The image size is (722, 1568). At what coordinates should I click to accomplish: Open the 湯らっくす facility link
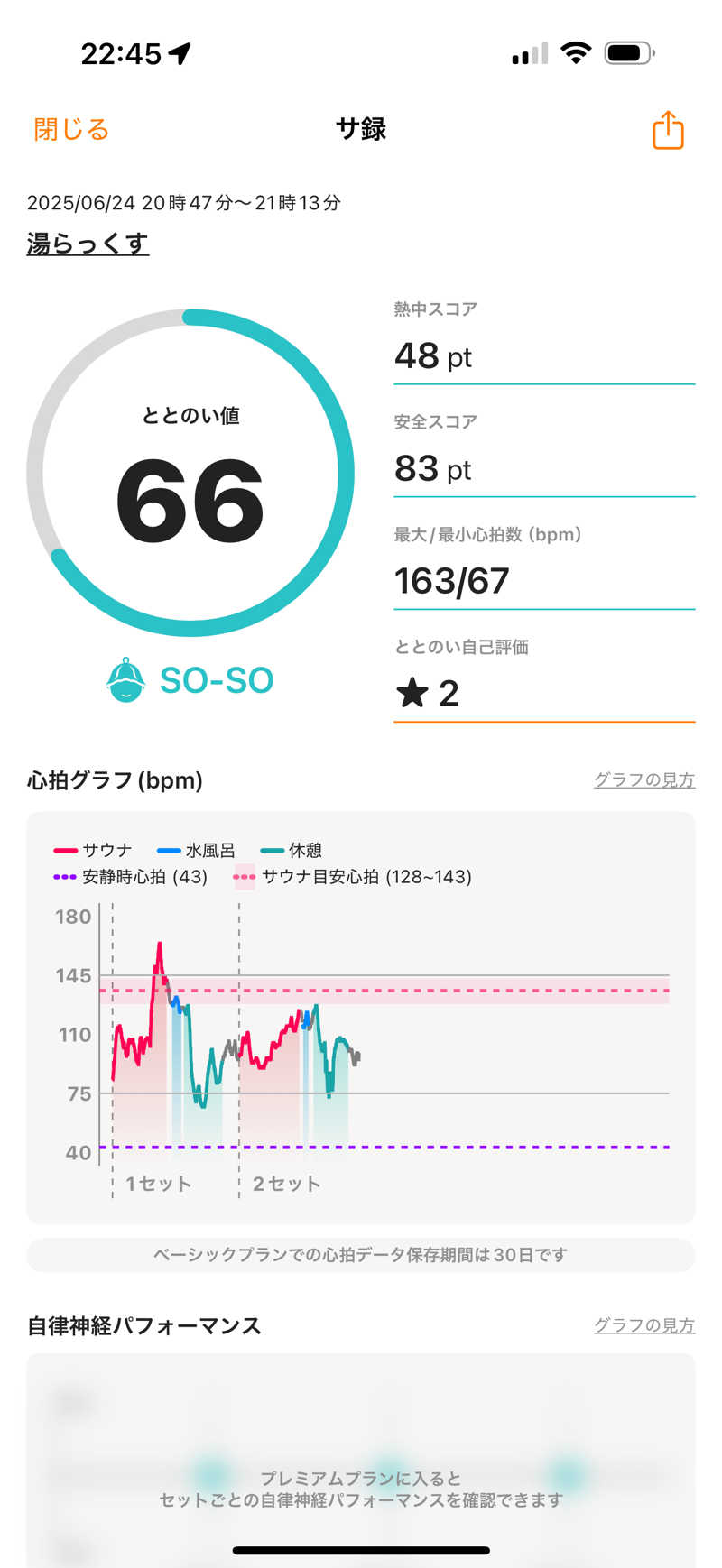point(88,244)
